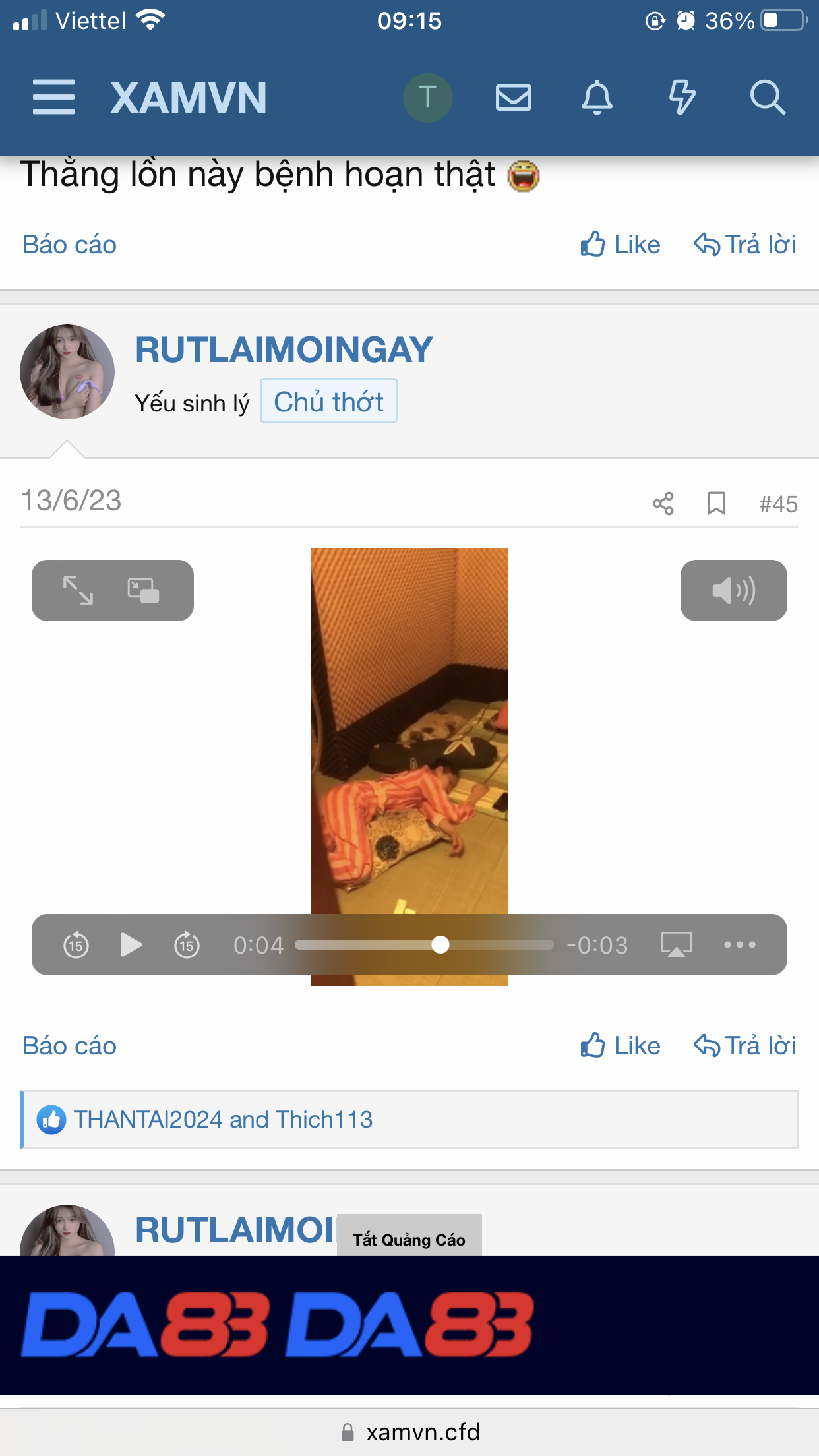The image size is (819, 1456).
Task: Expand the video to fullscreen
Action: (78, 590)
